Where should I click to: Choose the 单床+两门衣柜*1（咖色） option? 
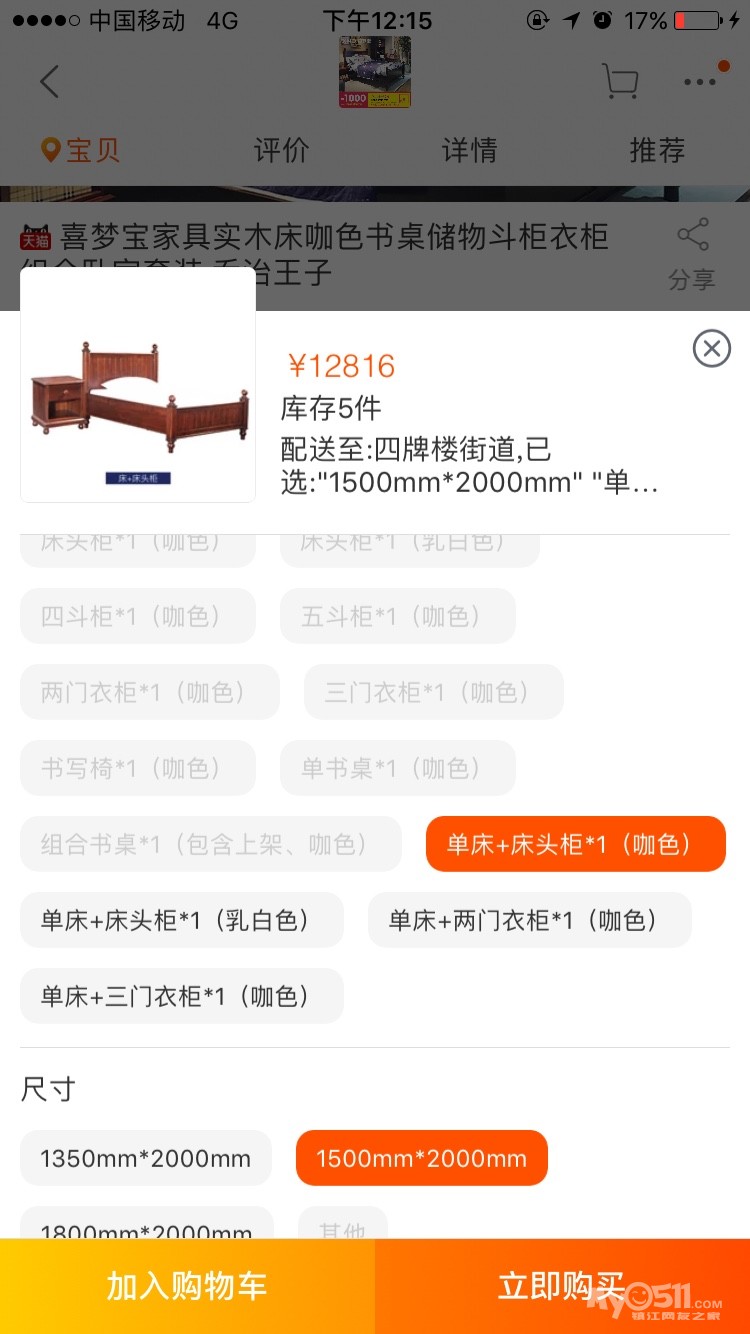pyautogui.click(x=530, y=920)
